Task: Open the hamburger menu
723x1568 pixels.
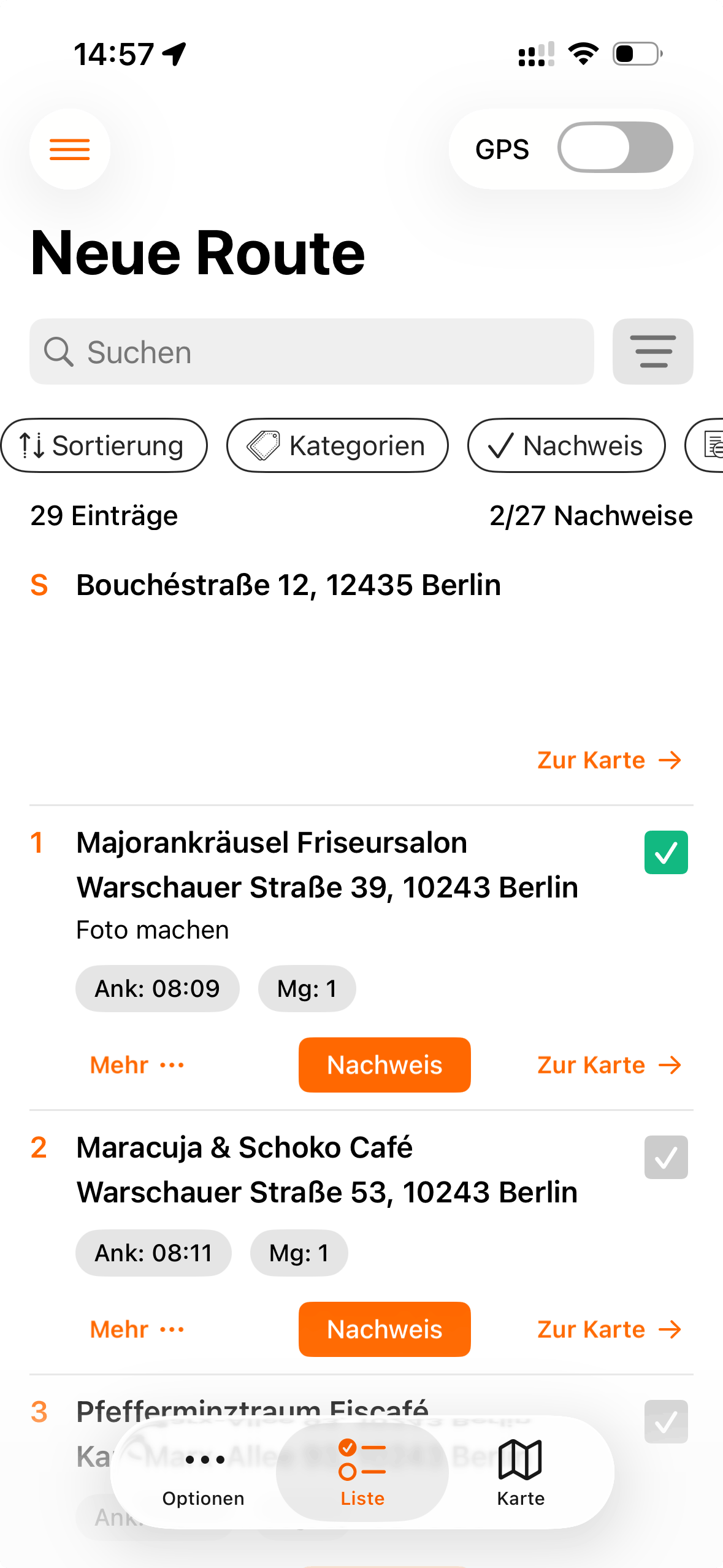Action: pyautogui.click(x=69, y=149)
